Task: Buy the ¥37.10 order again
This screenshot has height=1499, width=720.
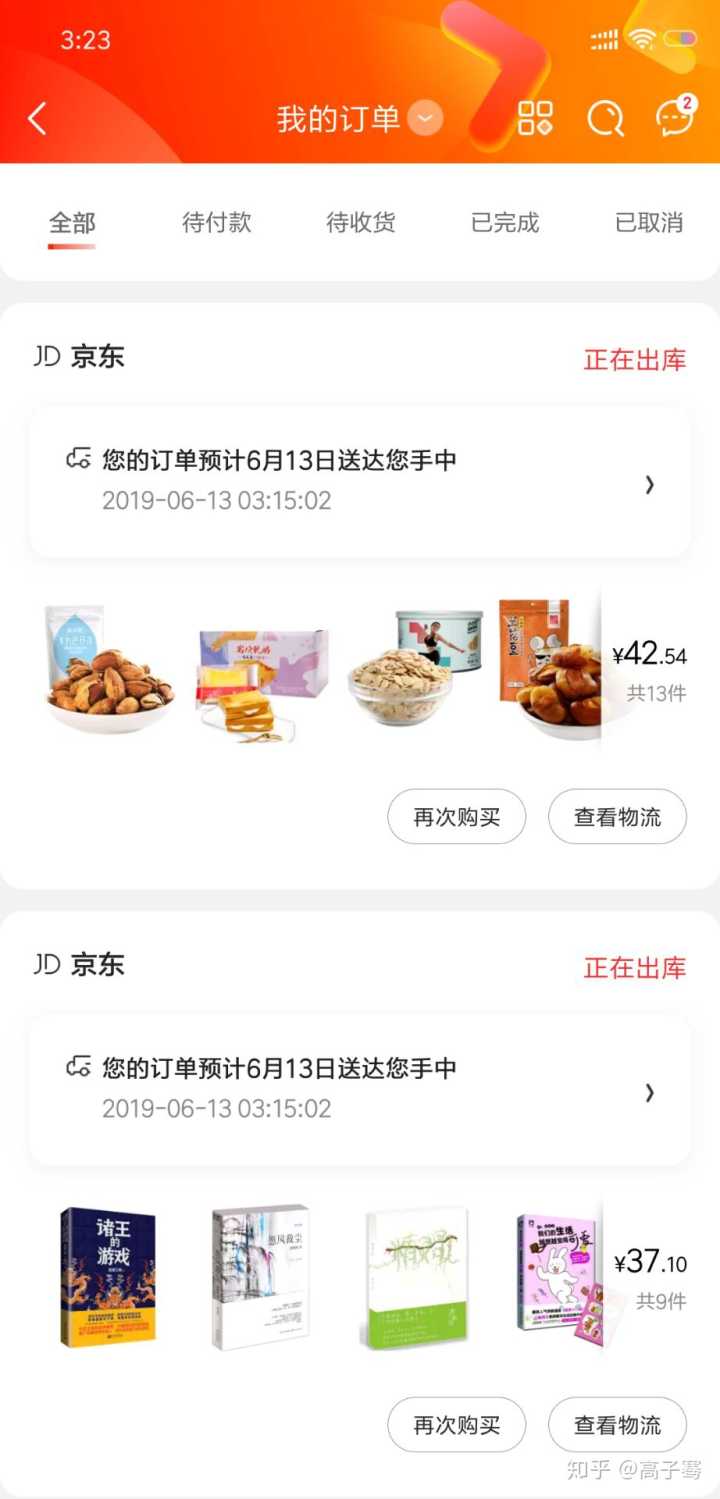Action: [x=457, y=1424]
